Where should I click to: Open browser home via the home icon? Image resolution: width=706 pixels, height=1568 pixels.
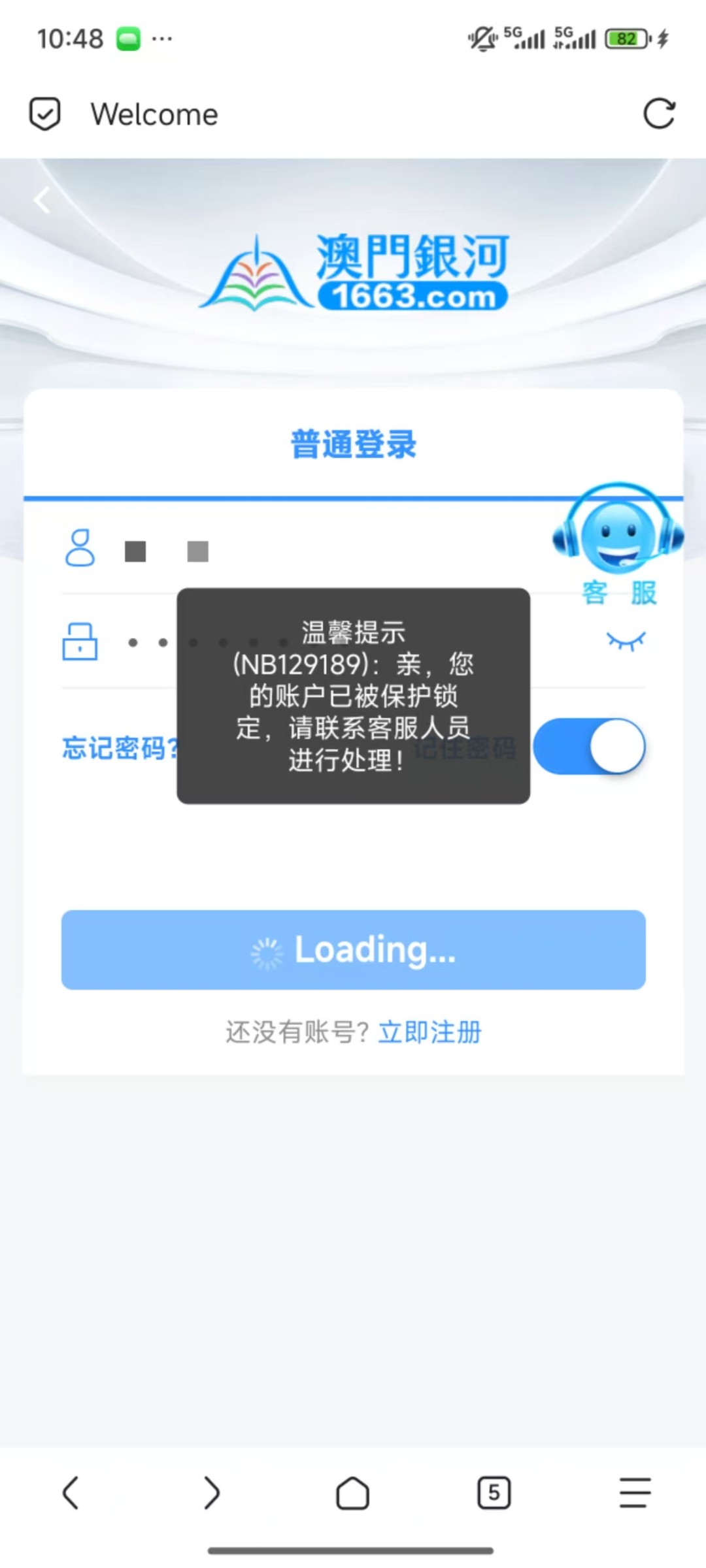[353, 1494]
